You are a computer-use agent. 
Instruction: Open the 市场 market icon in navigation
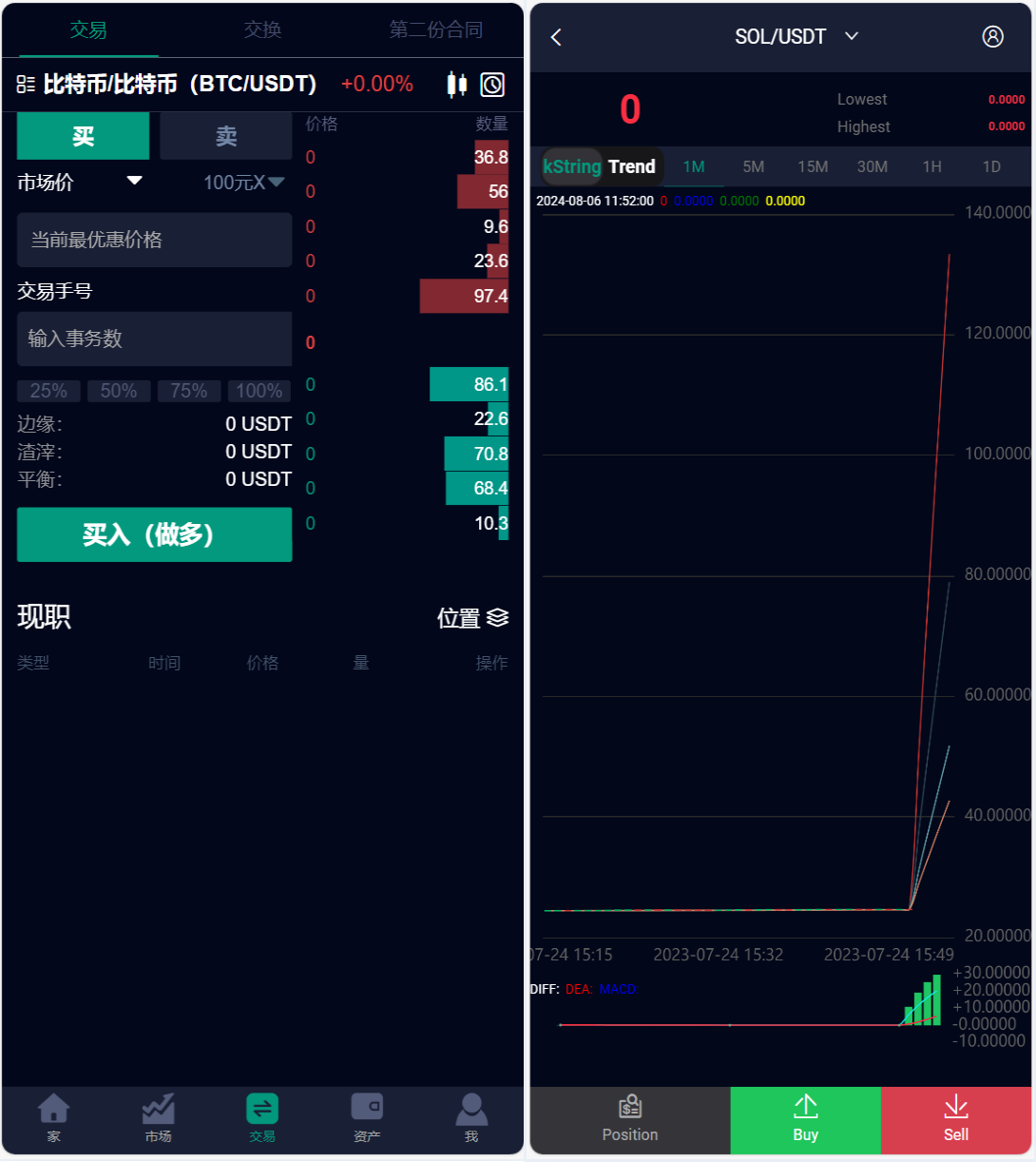[x=157, y=1117]
